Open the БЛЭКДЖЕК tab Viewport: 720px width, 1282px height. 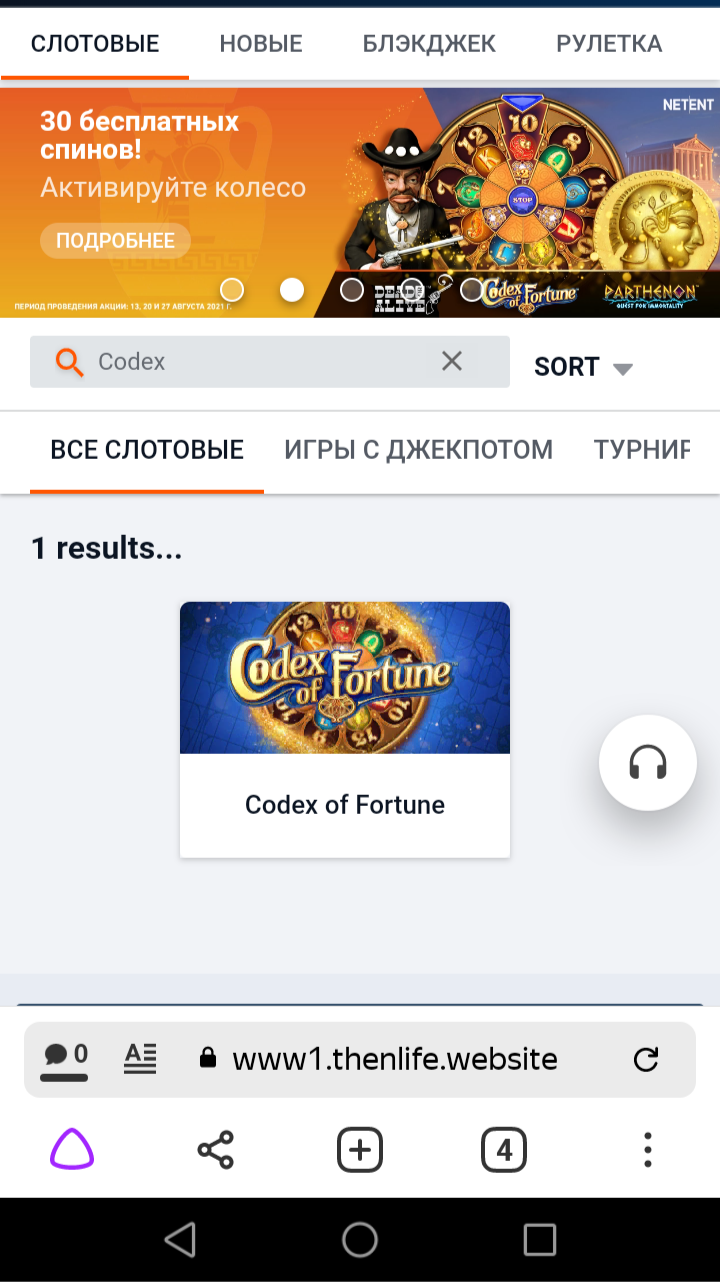tap(429, 43)
